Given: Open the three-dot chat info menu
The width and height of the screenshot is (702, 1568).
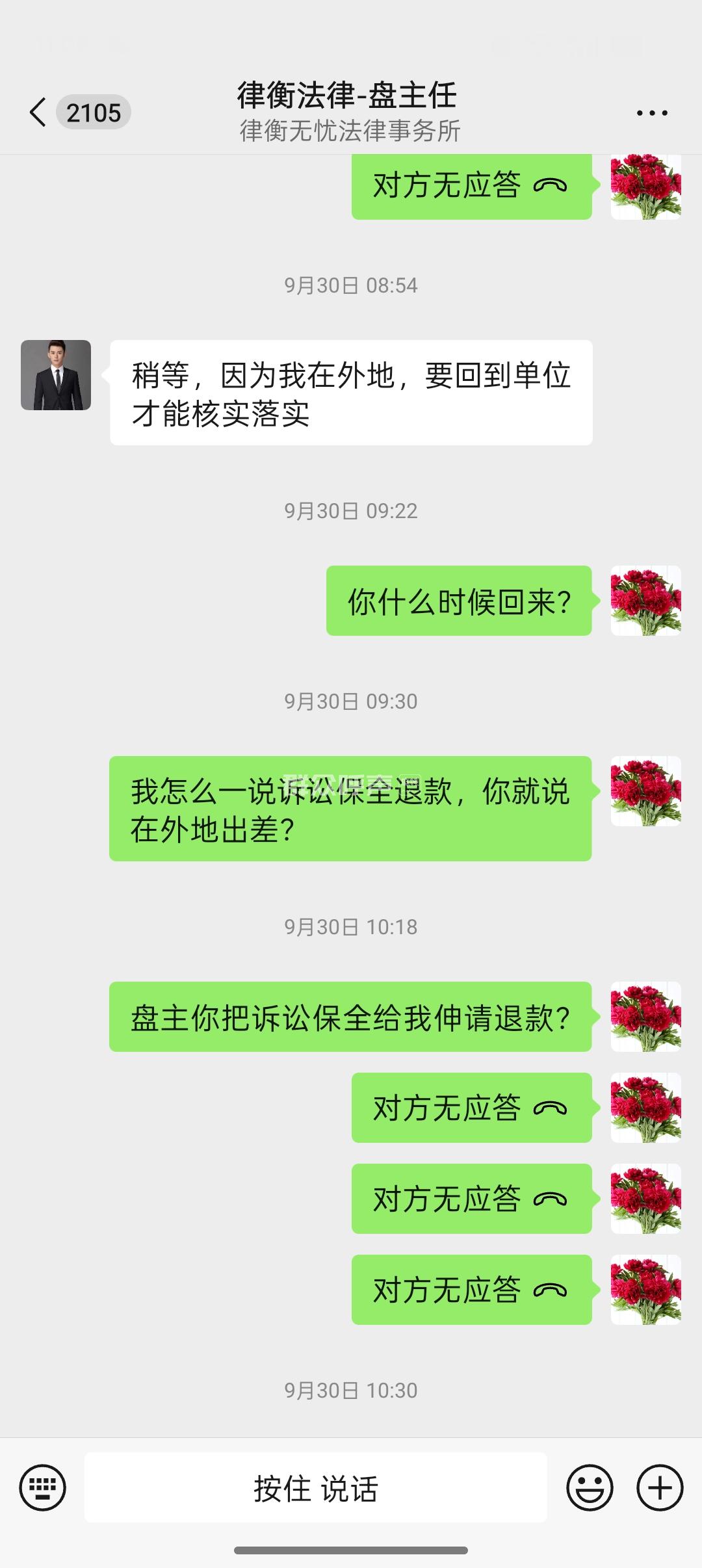Looking at the screenshot, I should (651, 113).
